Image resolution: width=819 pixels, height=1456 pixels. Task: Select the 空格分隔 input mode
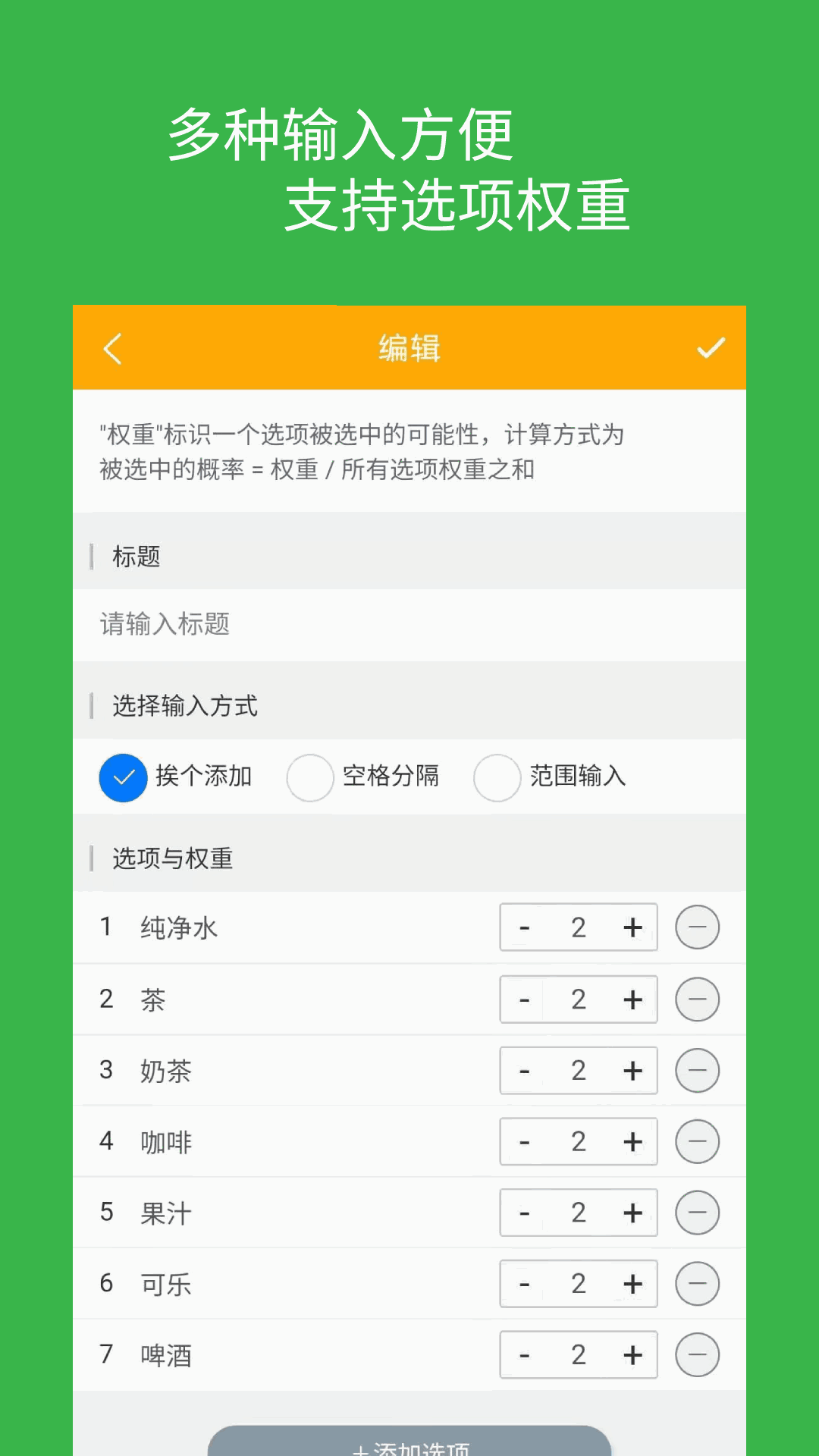(x=310, y=777)
